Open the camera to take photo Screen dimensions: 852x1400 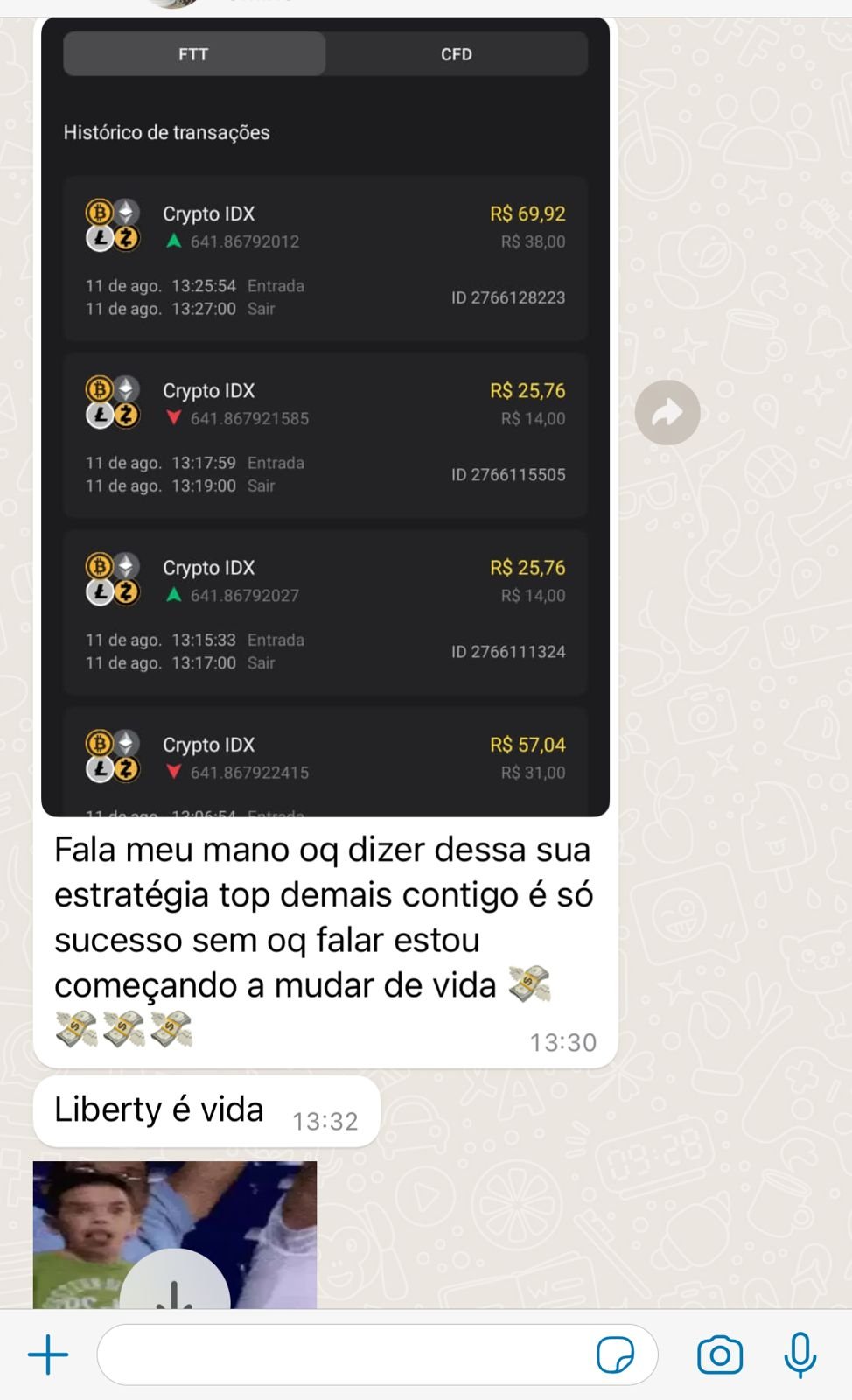point(719,1354)
